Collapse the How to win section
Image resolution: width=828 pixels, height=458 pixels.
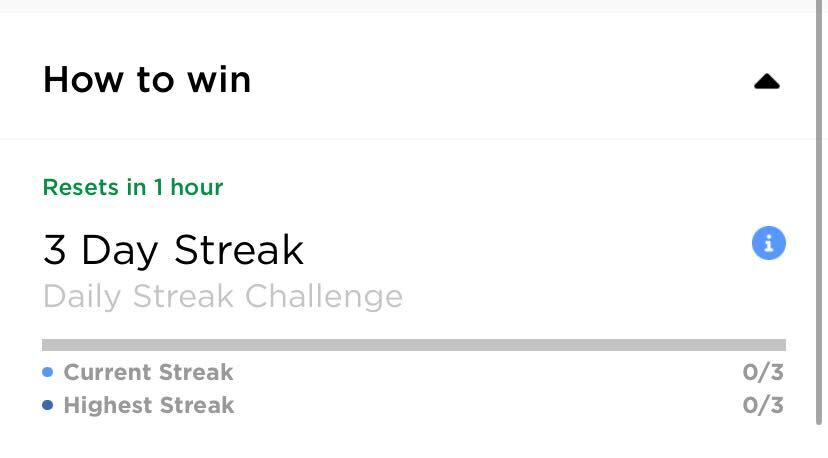pos(766,82)
